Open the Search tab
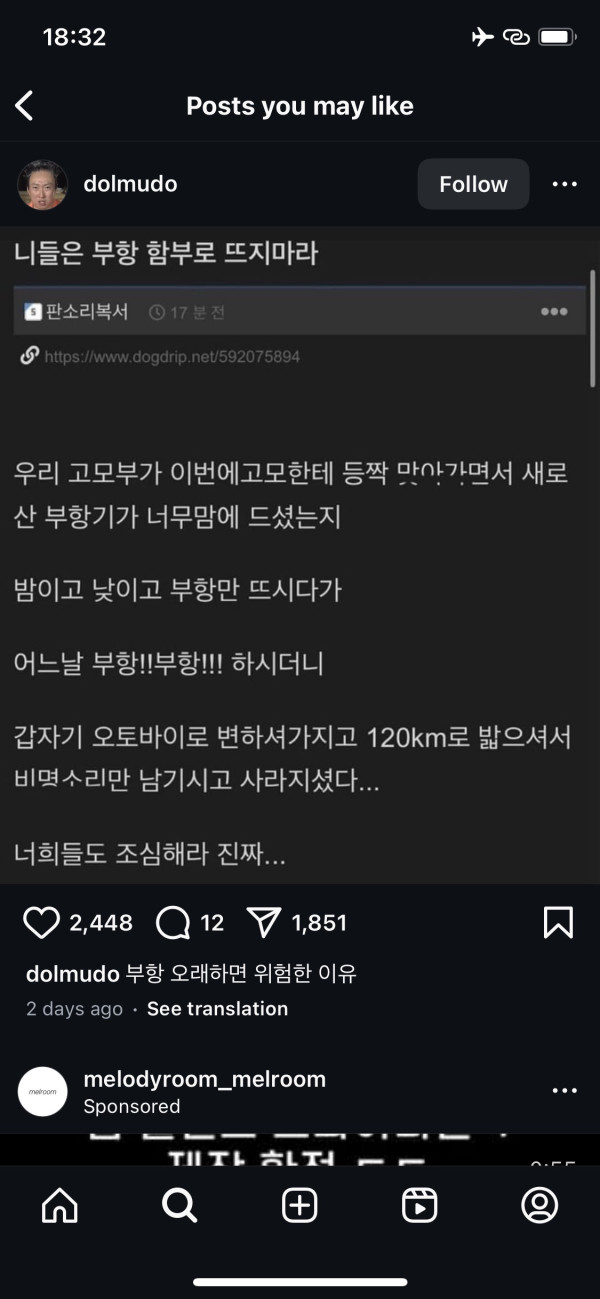 pyautogui.click(x=180, y=1206)
